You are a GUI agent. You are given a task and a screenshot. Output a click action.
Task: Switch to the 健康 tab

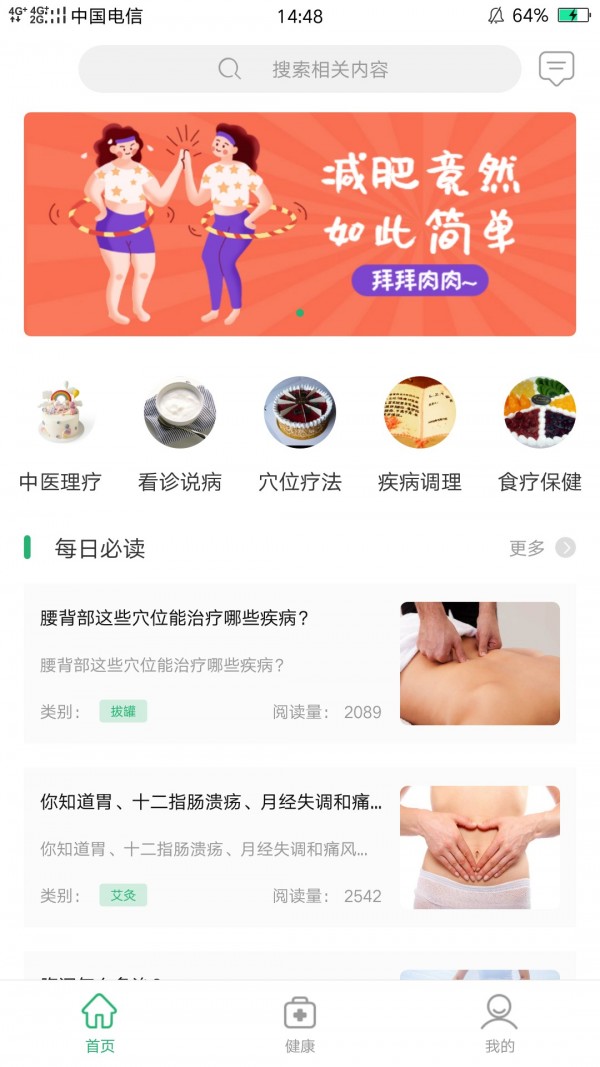[x=300, y=1024]
